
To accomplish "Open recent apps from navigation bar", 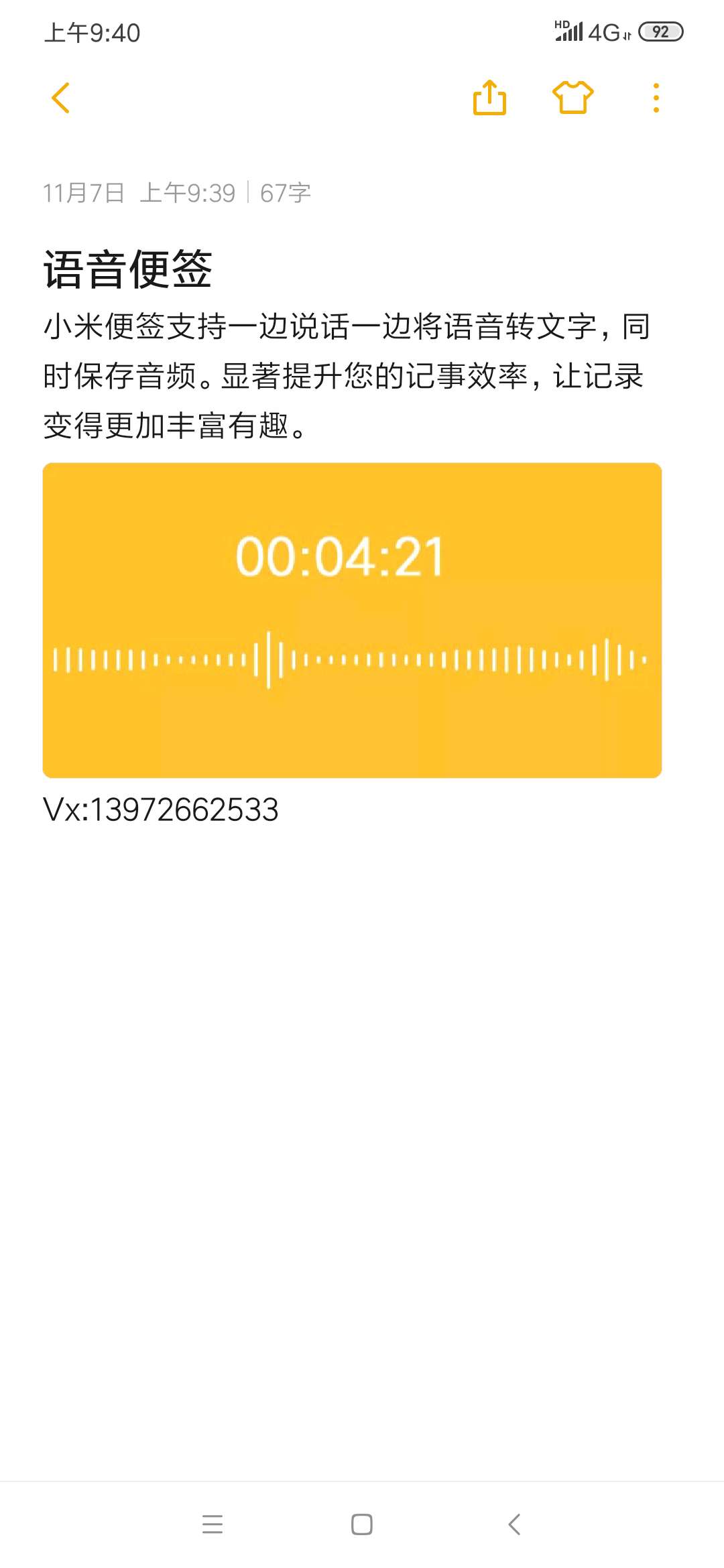I will (213, 1524).
